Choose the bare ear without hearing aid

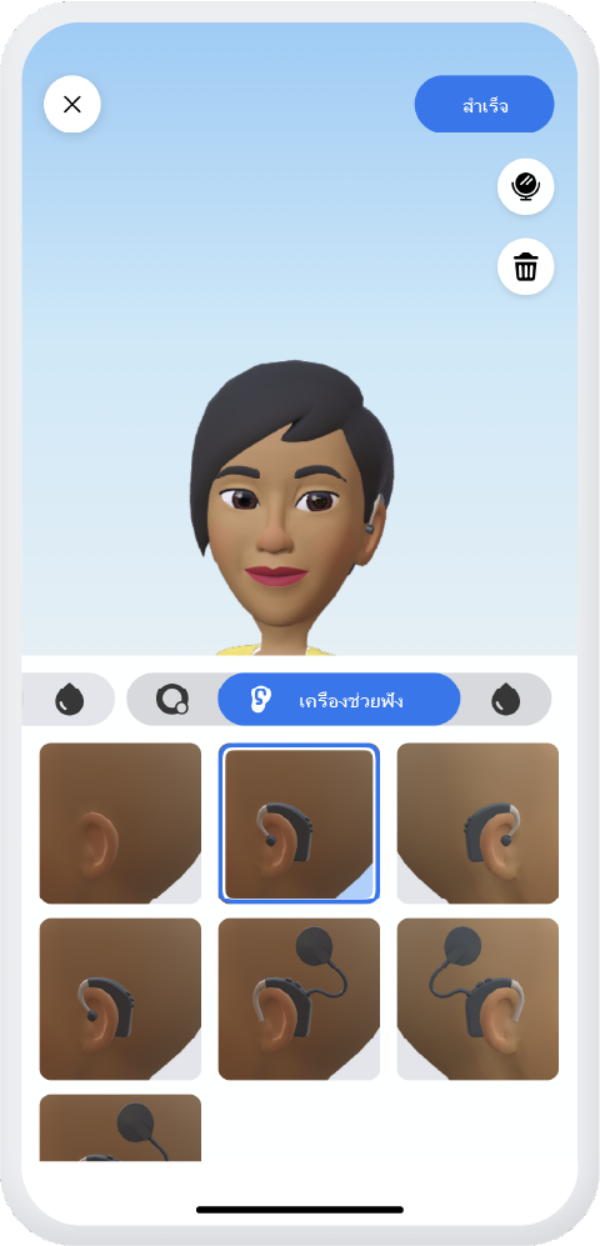coord(120,823)
